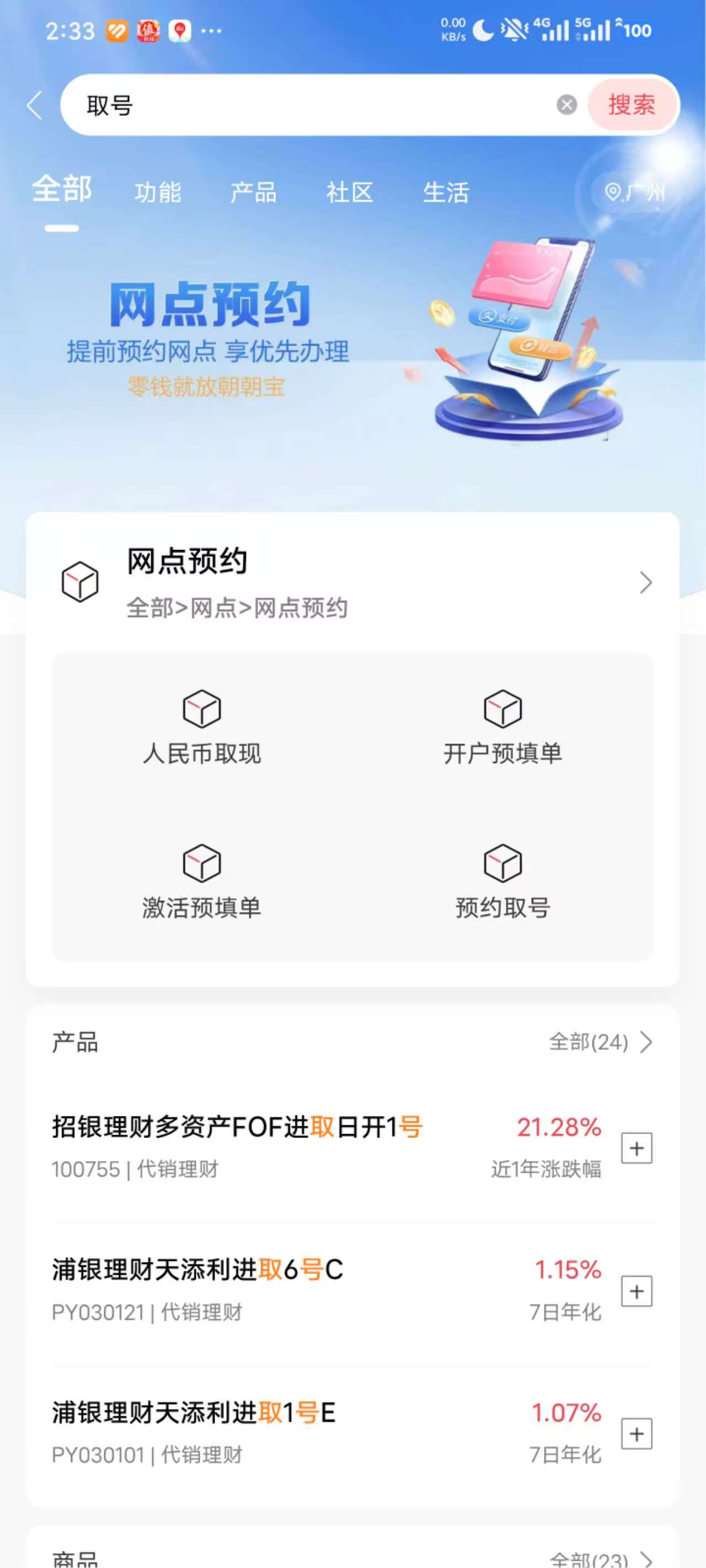Switch to the 功能 tab
Image resolution: width=706 pixels, height=1568 pixels.
point(158,192)
